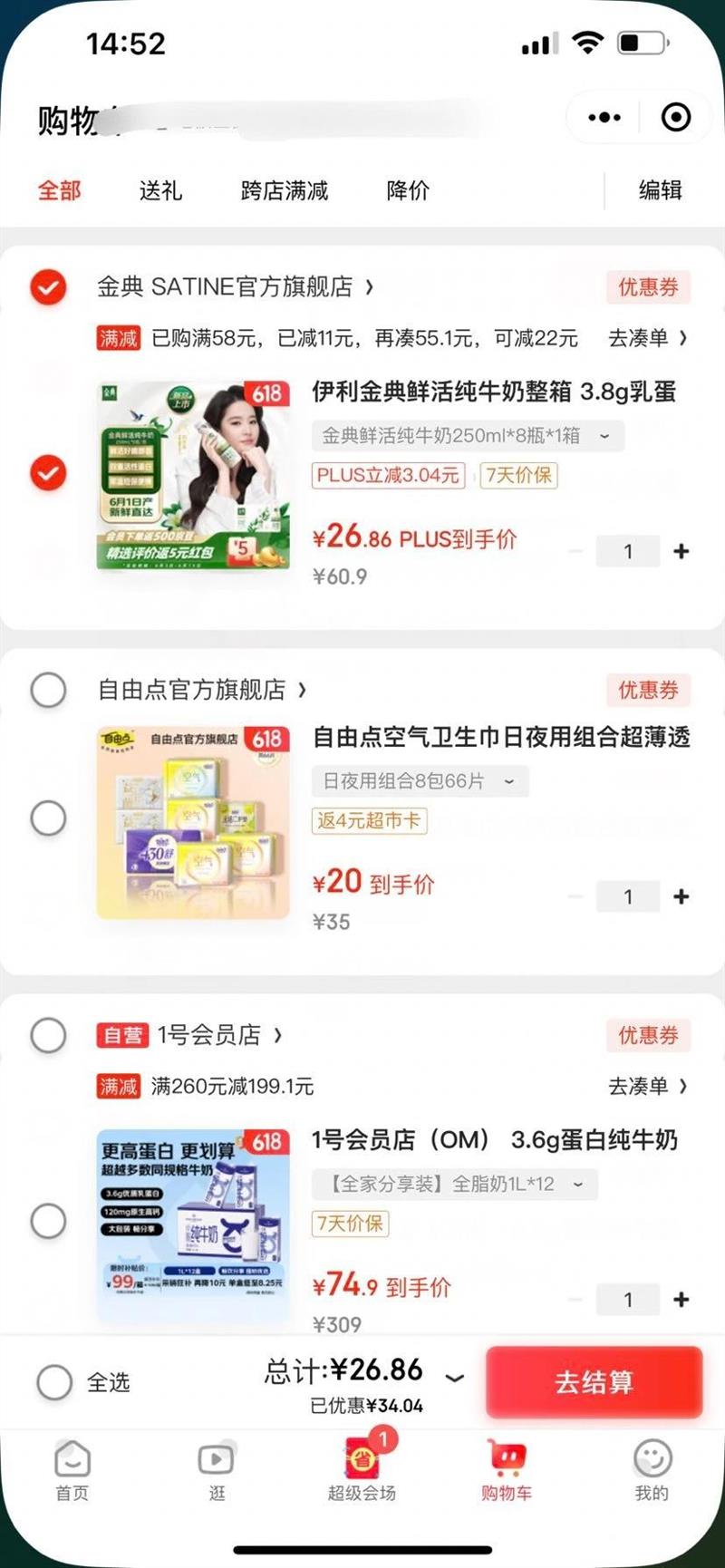Tap 编辑 to edit the cart
This screenshot has height=1568, width=725.
coord(660,190)
